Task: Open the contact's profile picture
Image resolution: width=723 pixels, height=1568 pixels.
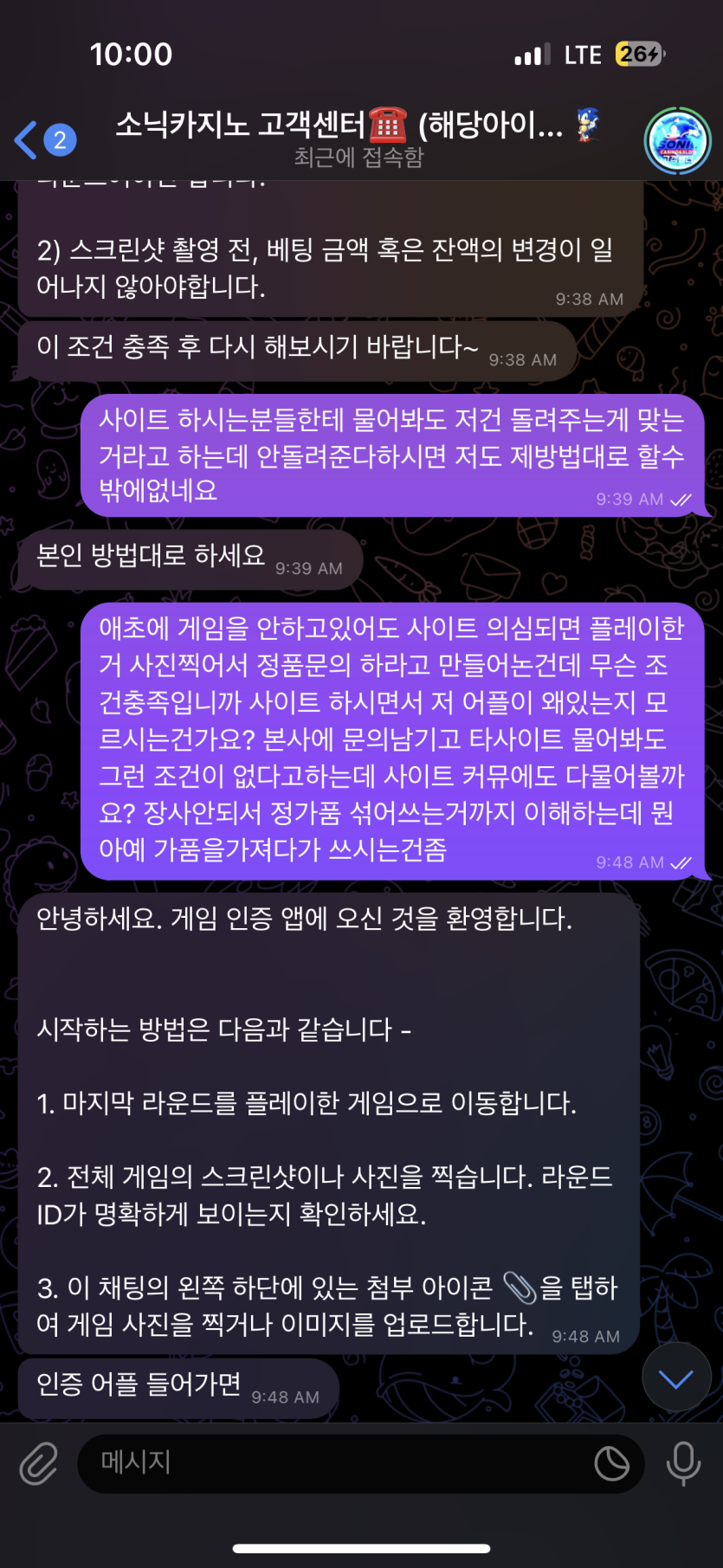Action: point(676,141)
